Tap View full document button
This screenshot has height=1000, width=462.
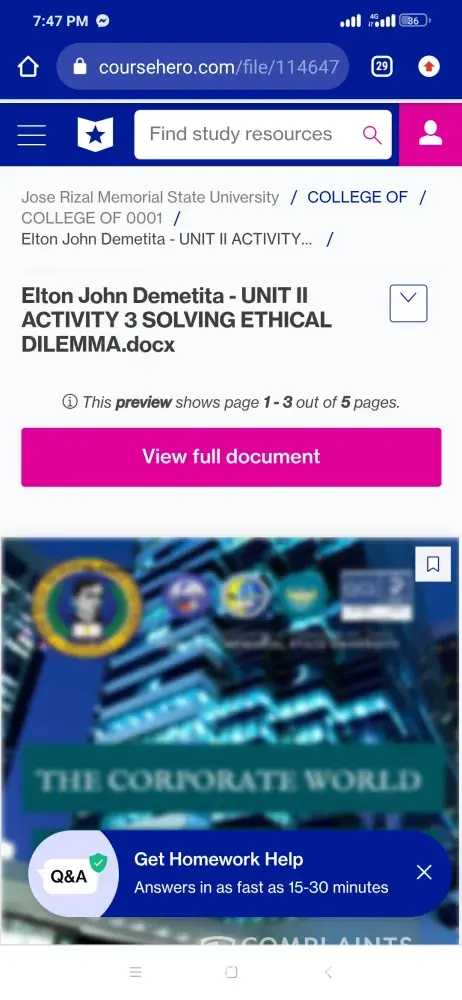tap(231, 457)
